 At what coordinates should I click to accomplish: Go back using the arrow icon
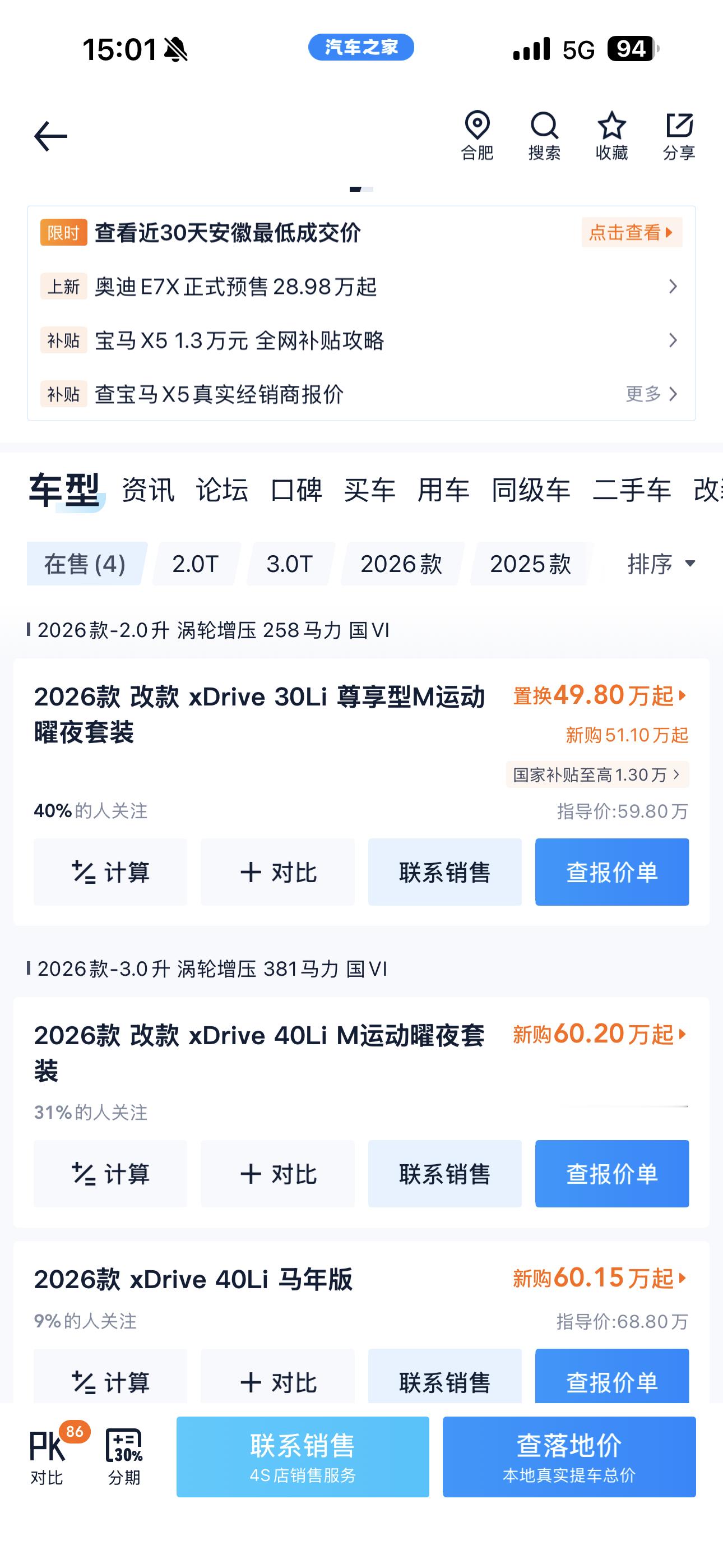point(50,136)
